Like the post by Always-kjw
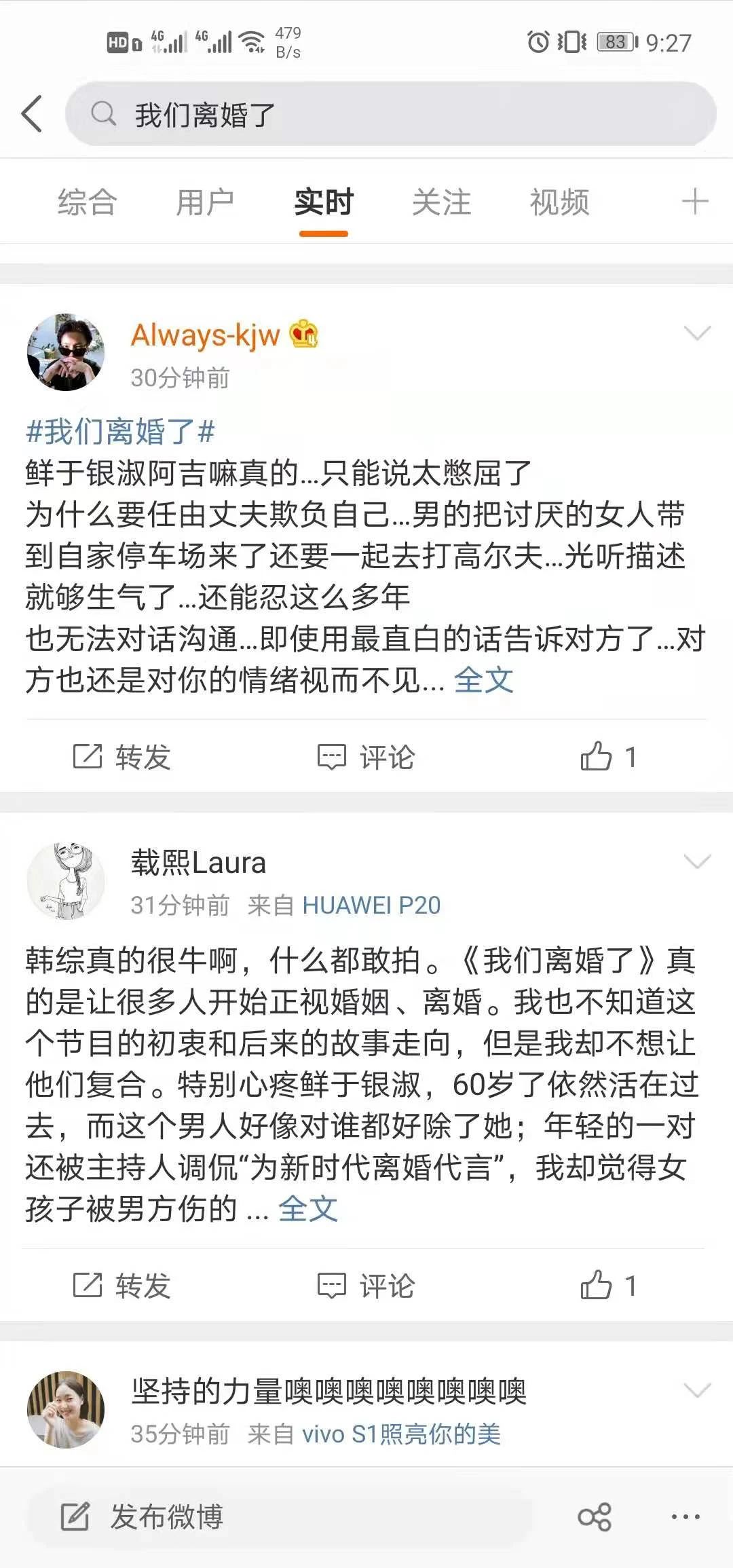The image size is (733, 1568). click(x=609, y=756)
